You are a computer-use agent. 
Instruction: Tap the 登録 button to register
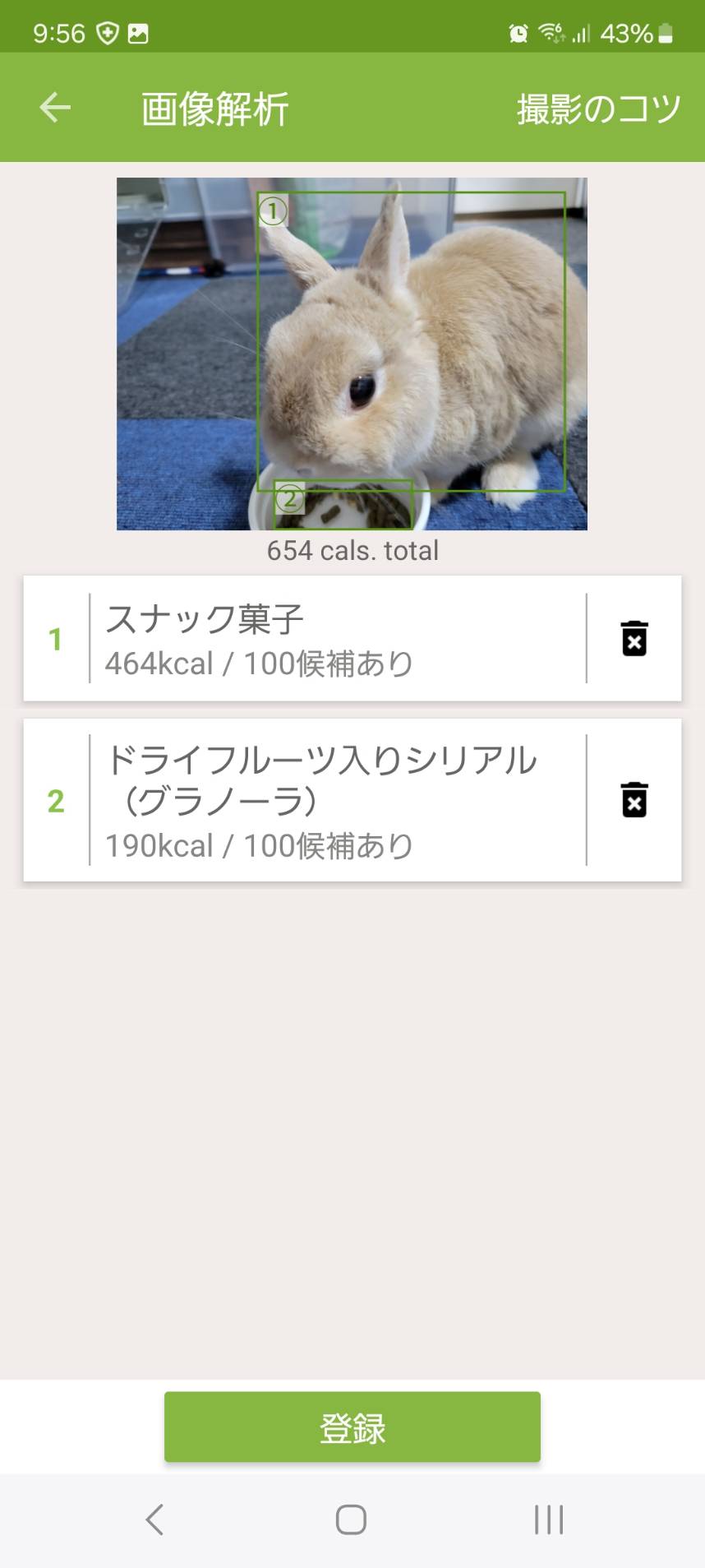coord(352,1427)
